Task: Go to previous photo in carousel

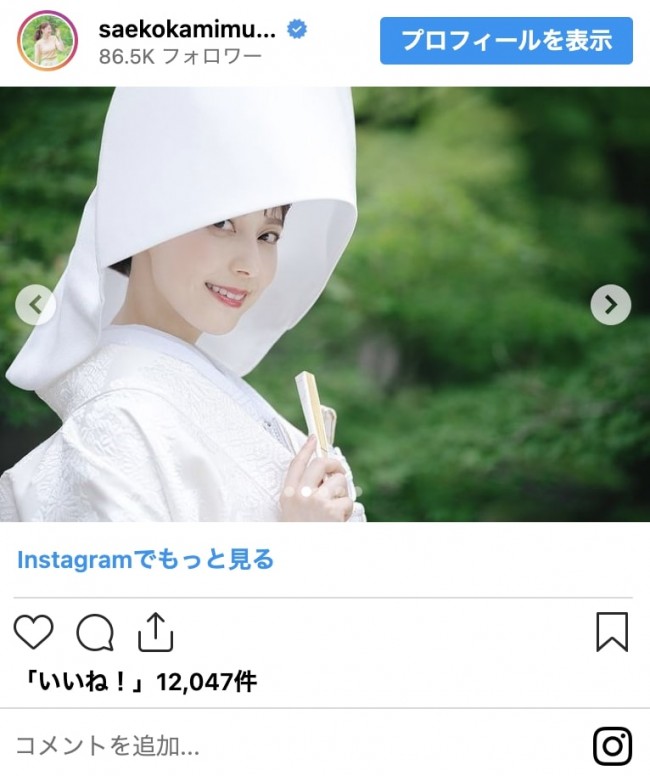Action: 36,305
